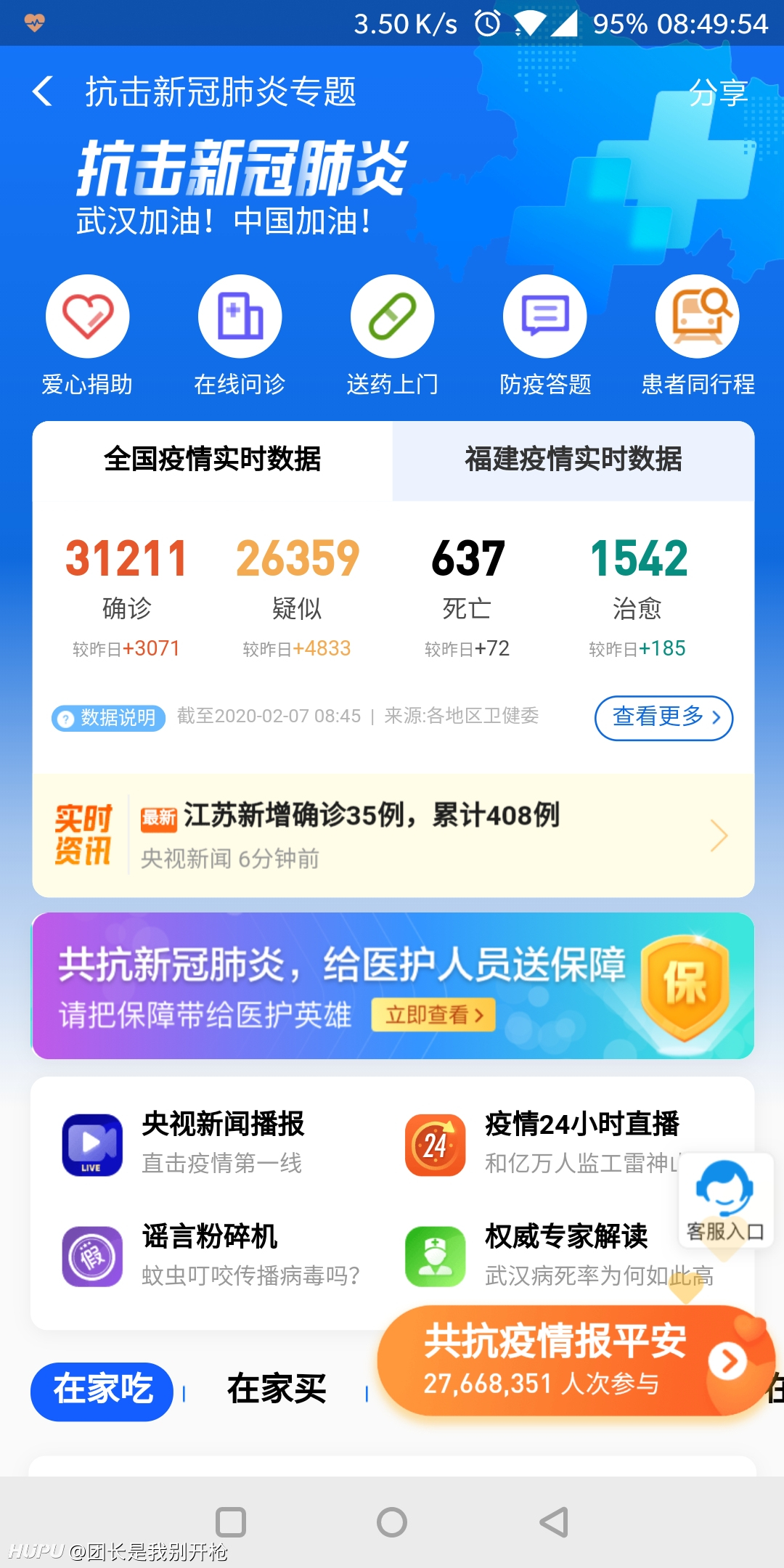This screenshot has width=784, height=1568.
Task: Open the 数据说明 data explanation
Action: 109,718
